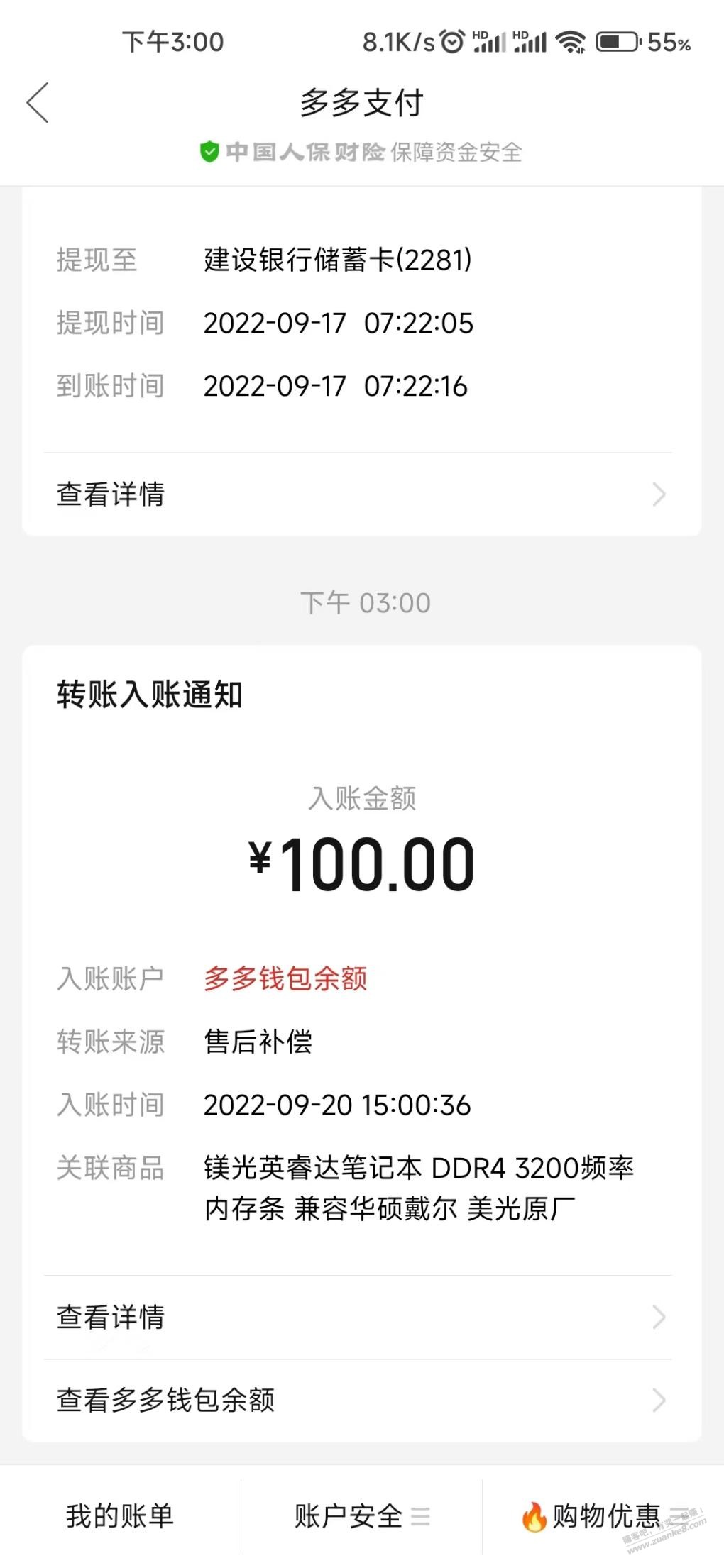The width and height of the screenshot is (724, 1568).
Task: Tap the red 多多钱包余额 link
Action: click(285, 978)
